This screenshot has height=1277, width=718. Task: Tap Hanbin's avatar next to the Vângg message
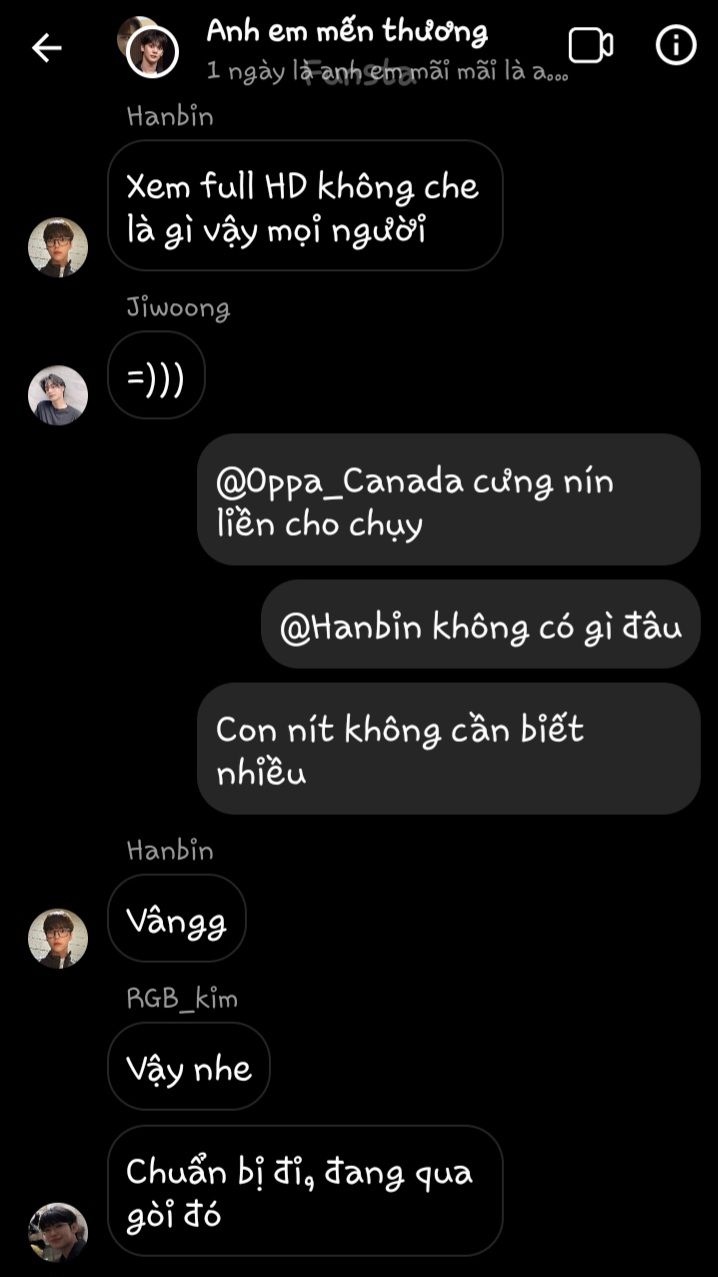click(58, 938)
